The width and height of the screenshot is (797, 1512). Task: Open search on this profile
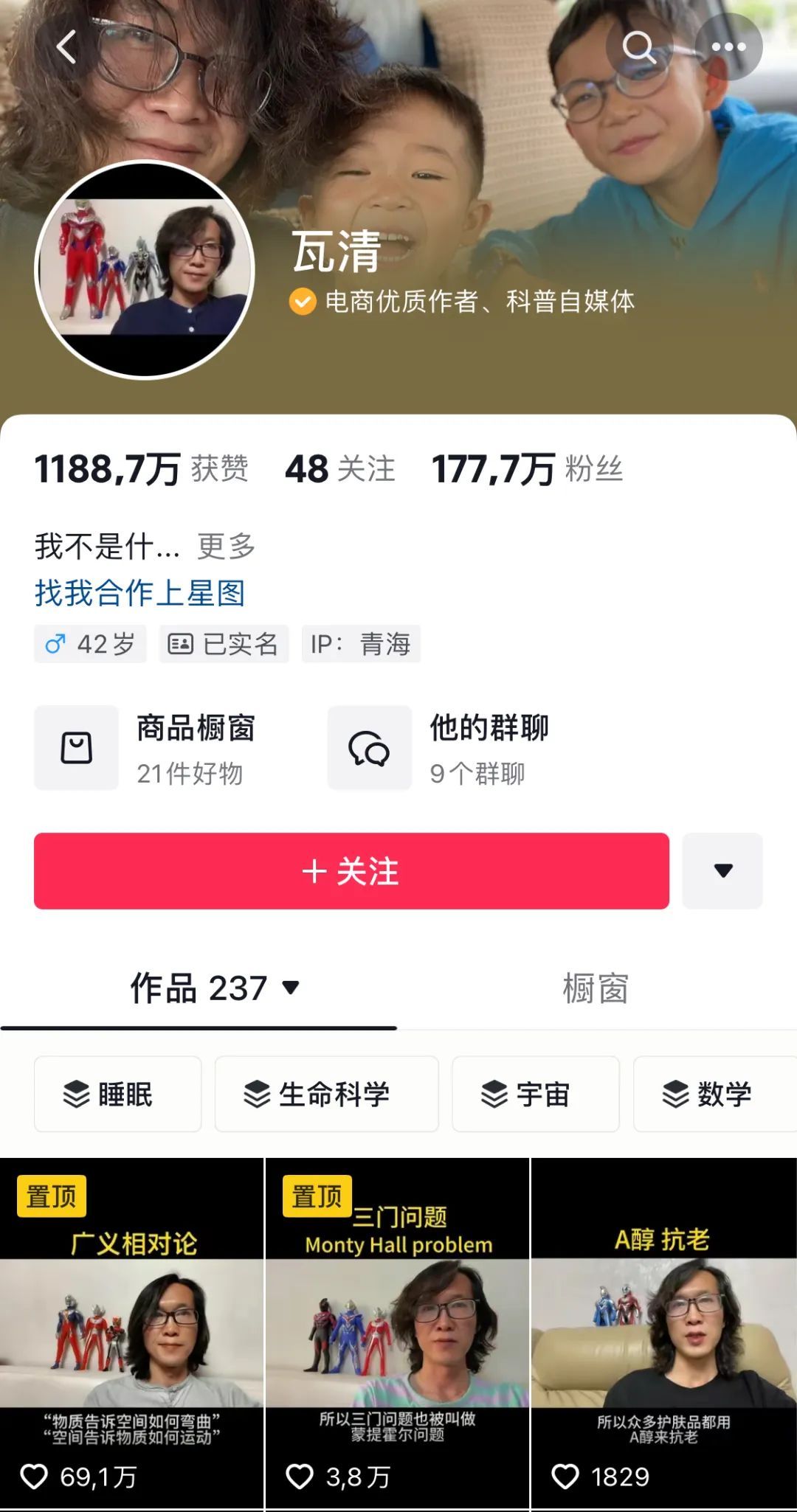(638, 47)
